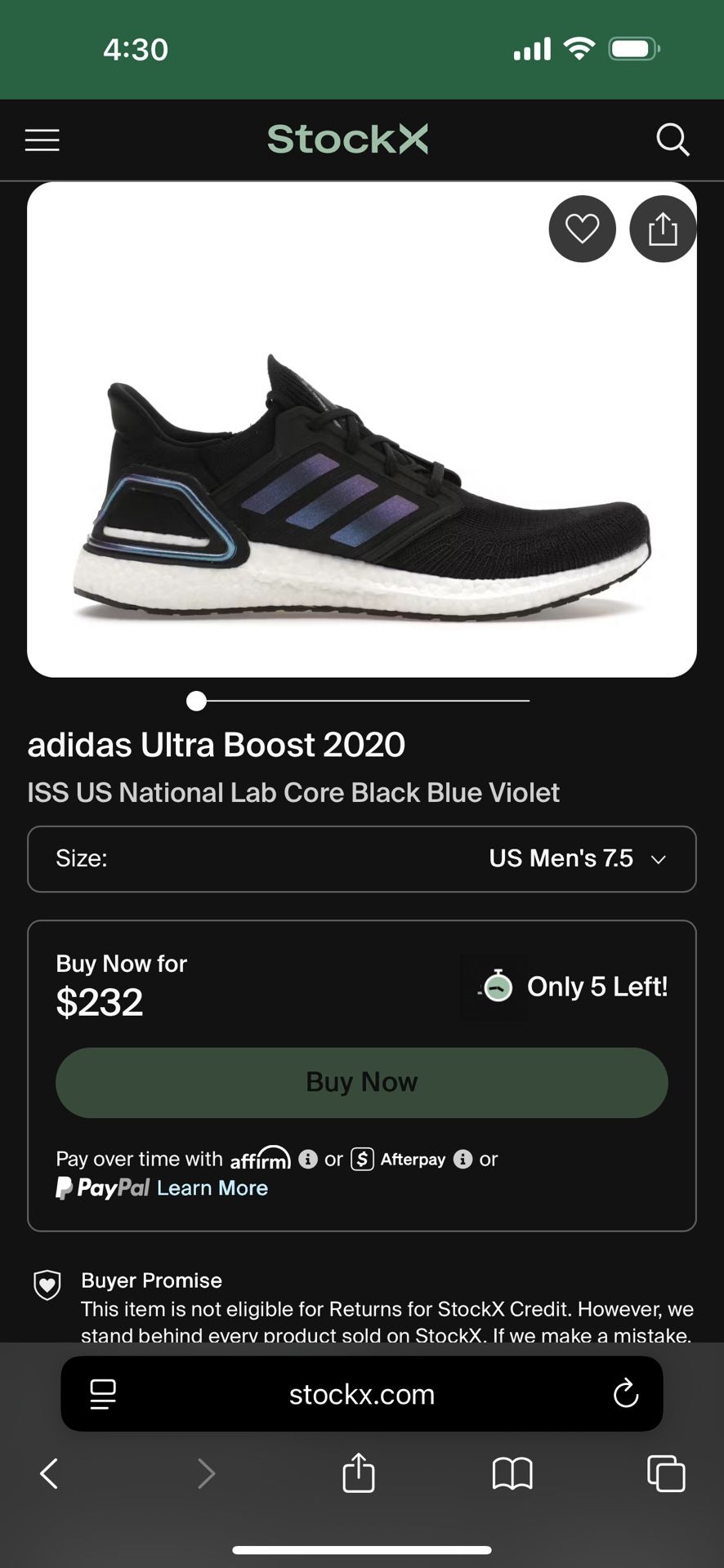Expand the Size dropdown
The image size is (724, 1568).
(361, 859)
